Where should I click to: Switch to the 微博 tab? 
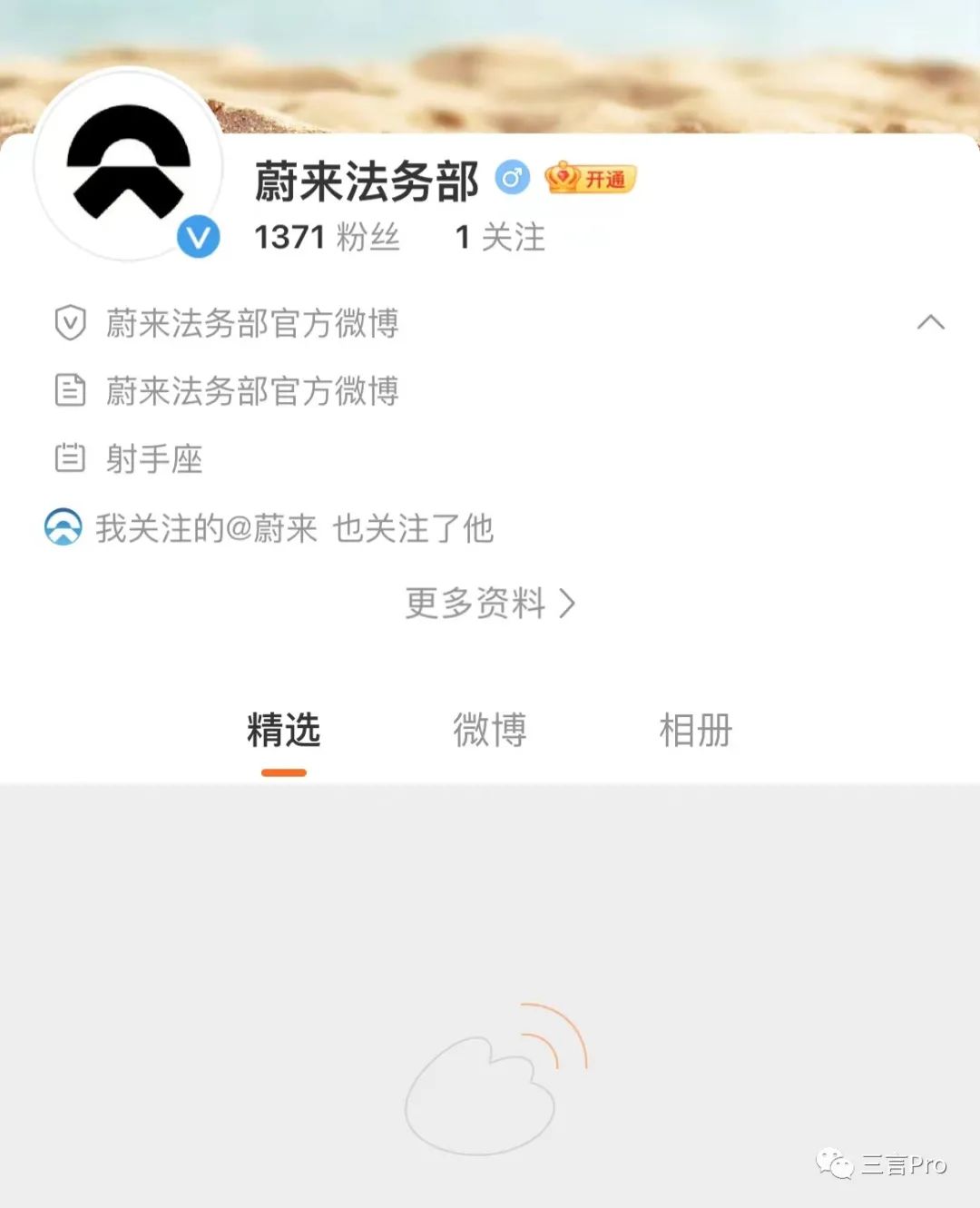click(489, 730)
